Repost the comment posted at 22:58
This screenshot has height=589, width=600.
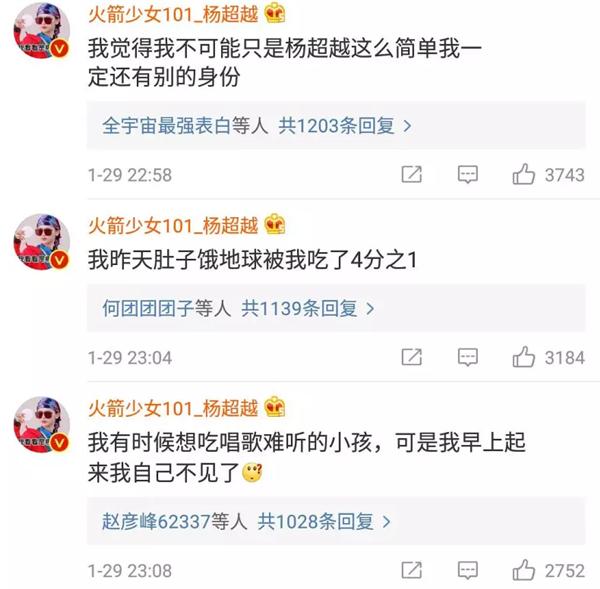pos(411,174)
